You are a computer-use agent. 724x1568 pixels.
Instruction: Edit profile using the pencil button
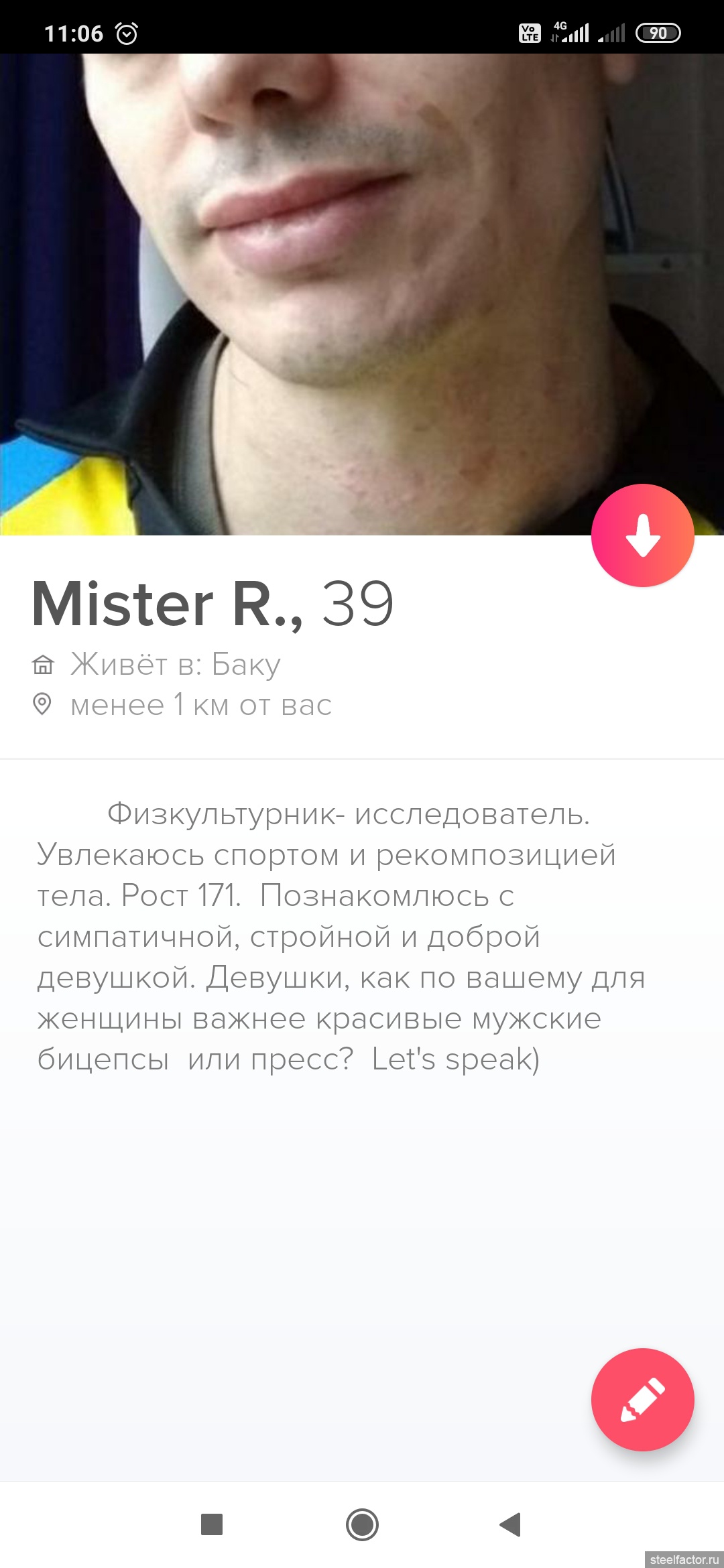642,1399
